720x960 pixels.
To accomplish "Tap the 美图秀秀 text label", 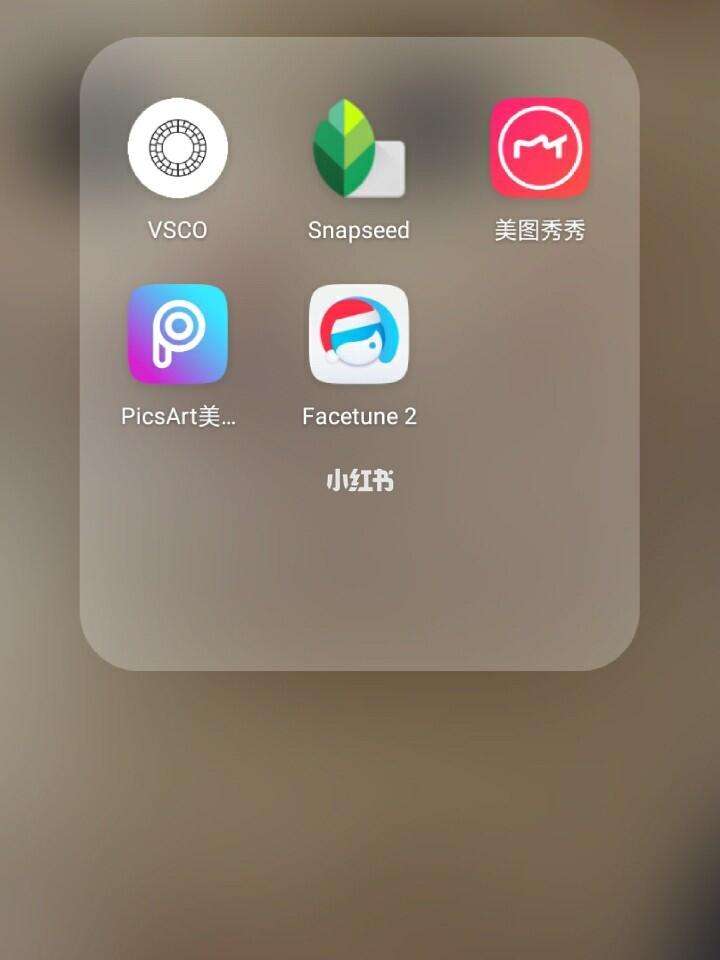I will click(x=538, y=230).
